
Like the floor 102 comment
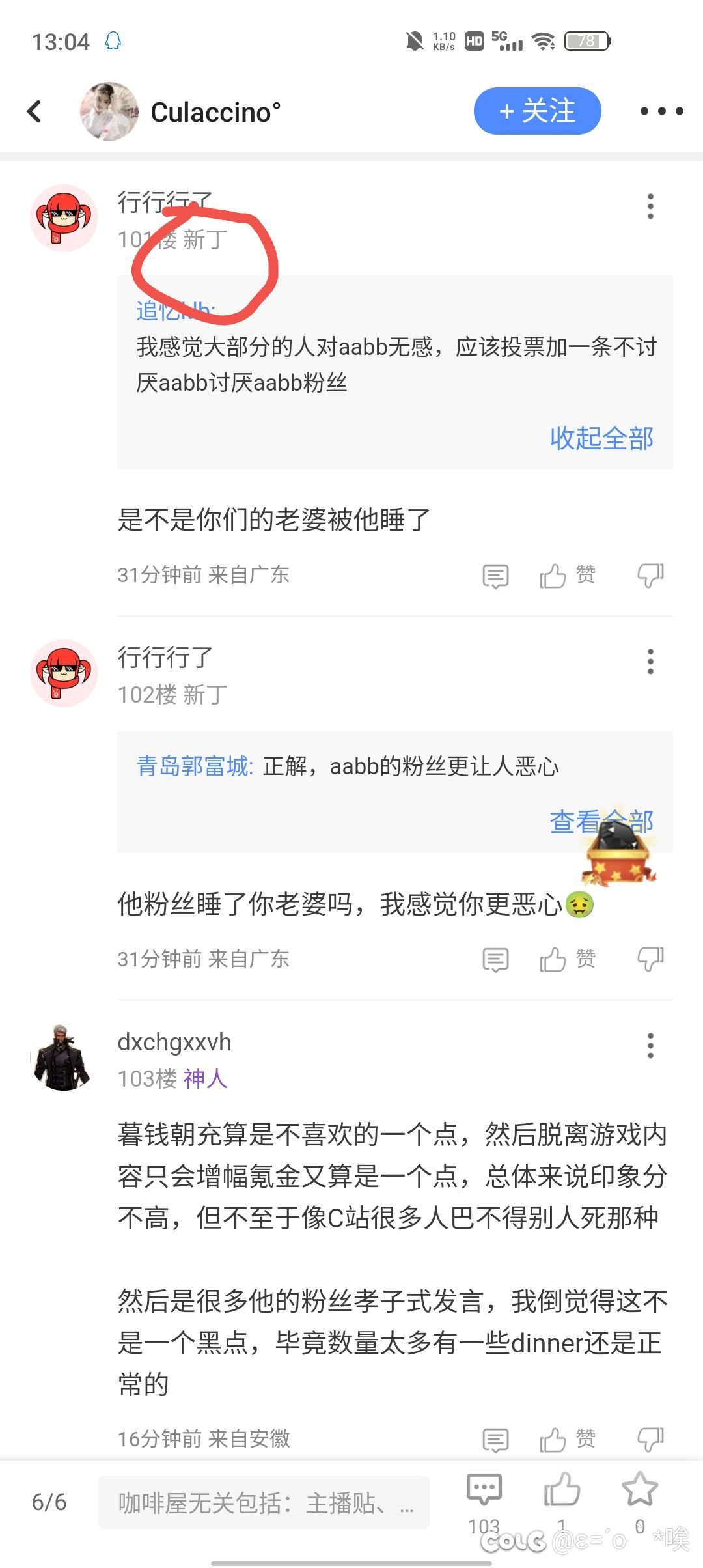[567, 959]
